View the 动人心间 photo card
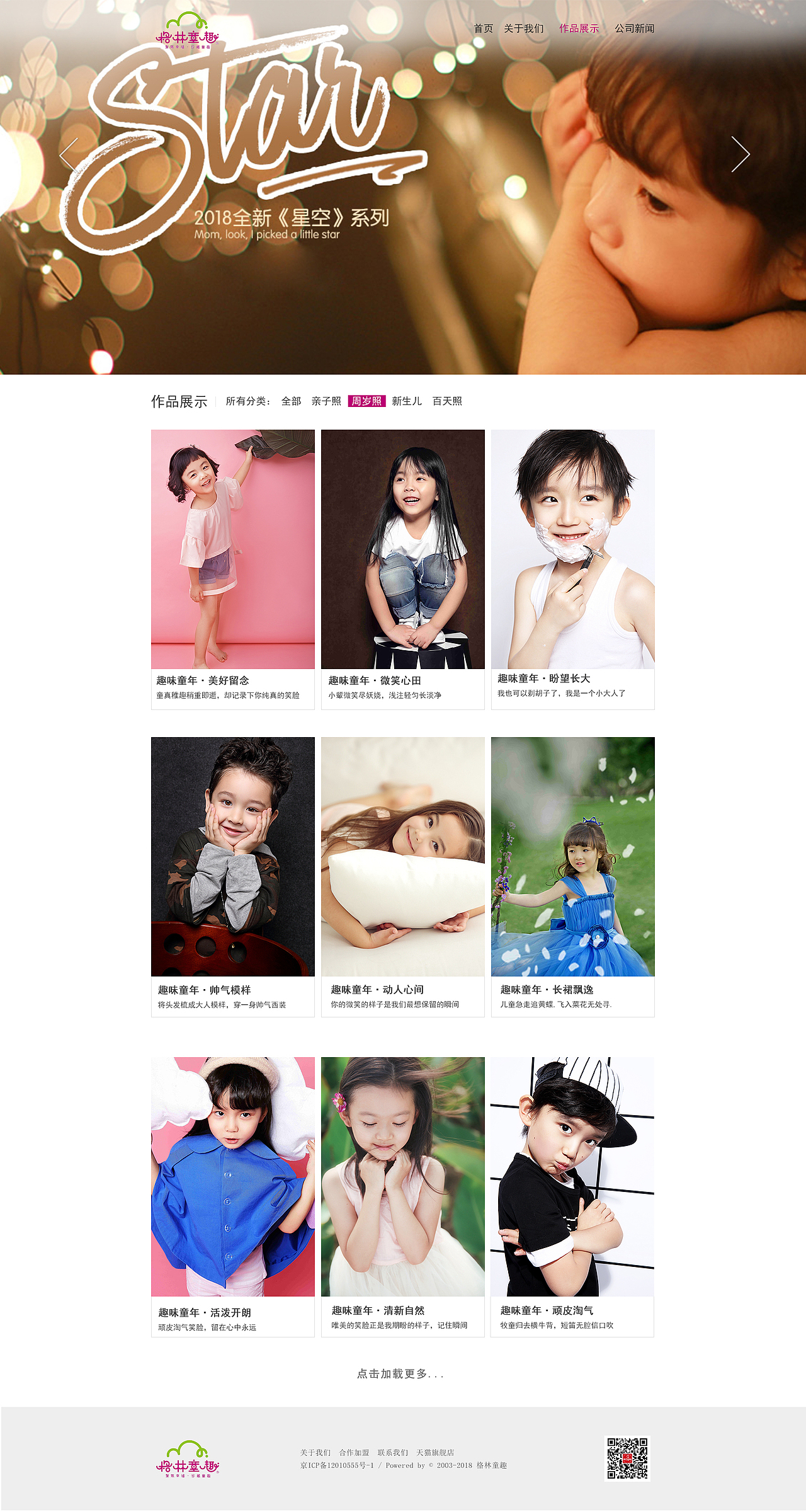806x1512 pixels. point(403,857)
